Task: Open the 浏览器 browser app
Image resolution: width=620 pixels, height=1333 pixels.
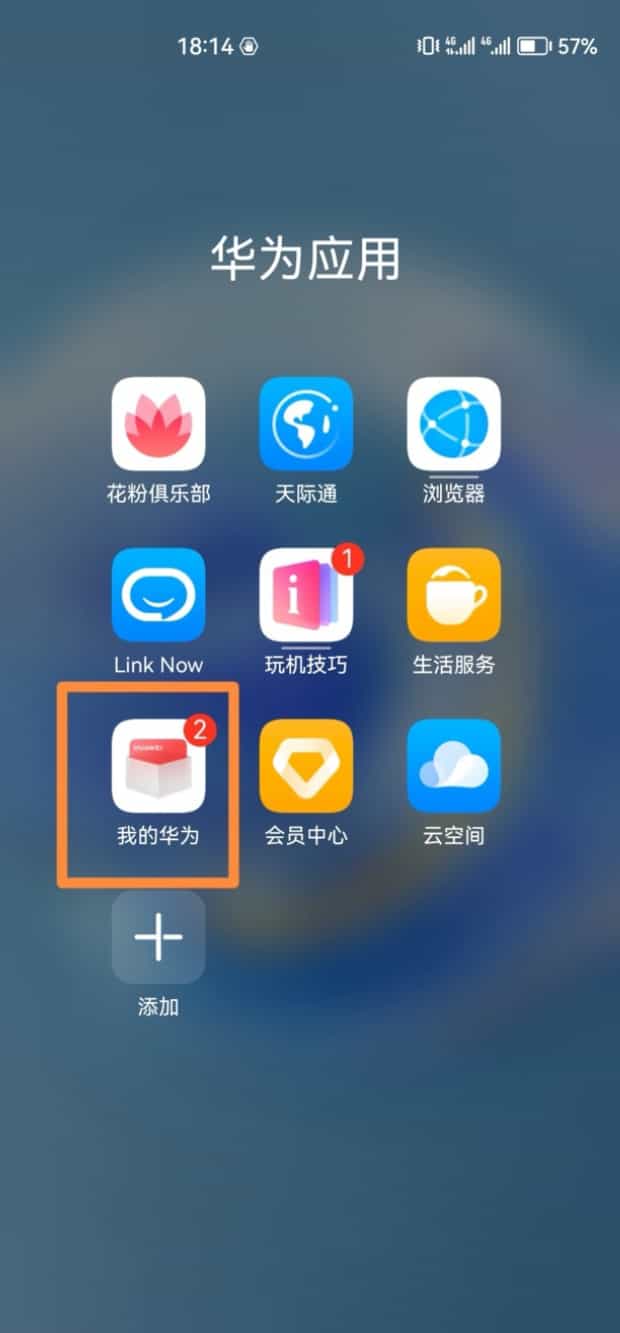Action: (x=454, y=424)
